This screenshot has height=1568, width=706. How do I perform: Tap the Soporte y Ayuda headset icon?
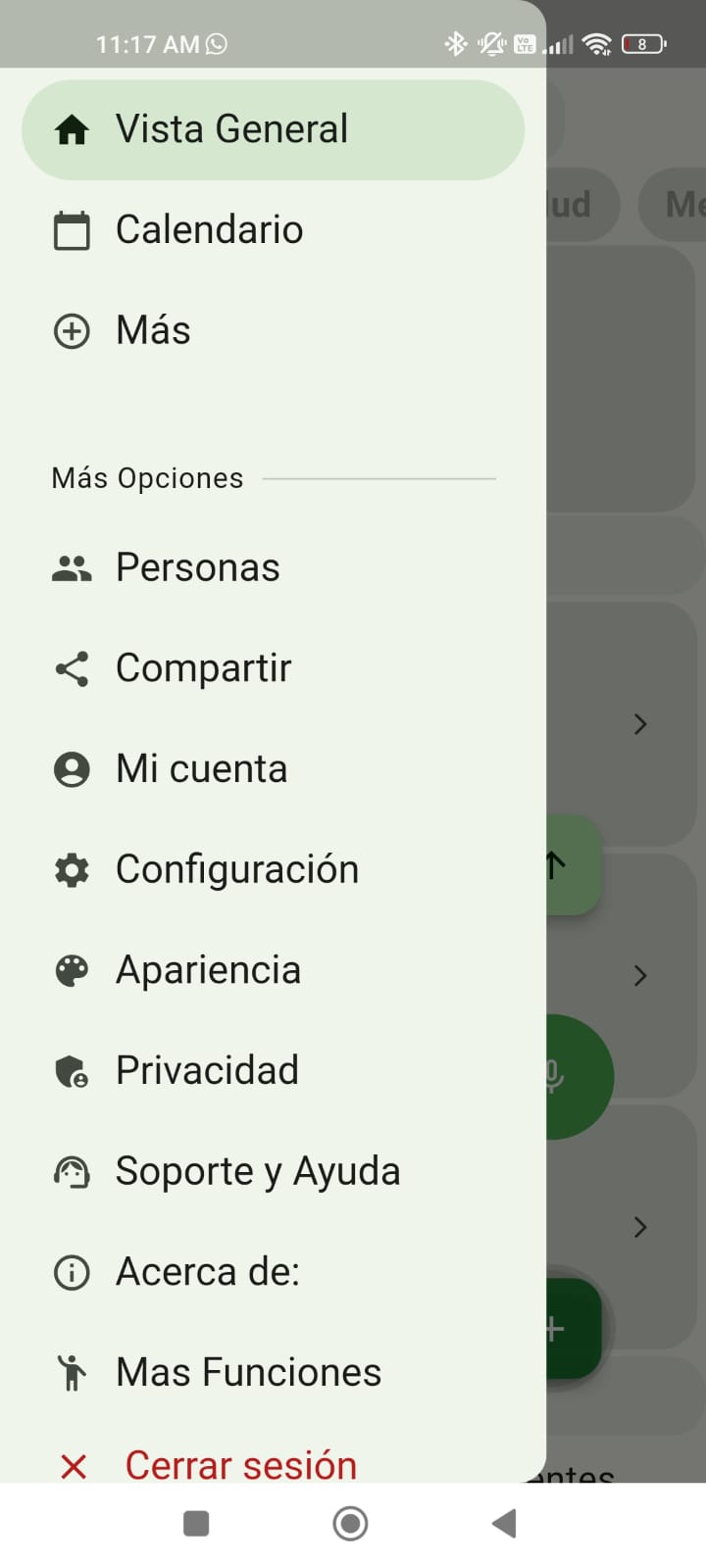coord(71,1169)
